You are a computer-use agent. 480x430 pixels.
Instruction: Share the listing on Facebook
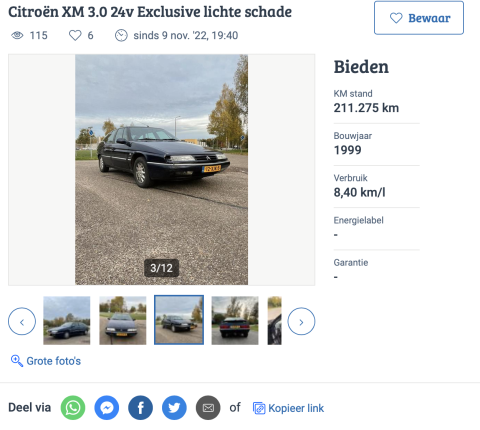pyautogui.click(x=141, y=408)
